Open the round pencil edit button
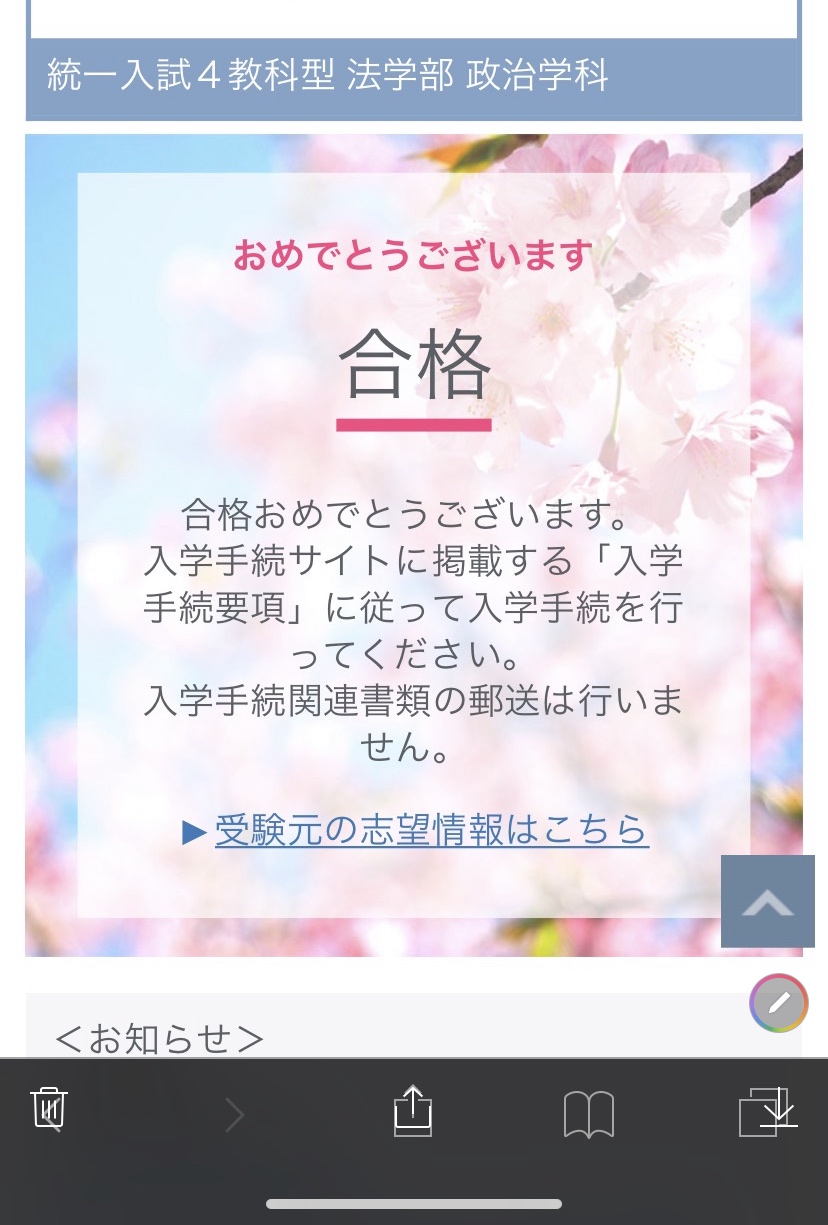Screen dimensions: 828x1225 click(x=778, y=1002)
